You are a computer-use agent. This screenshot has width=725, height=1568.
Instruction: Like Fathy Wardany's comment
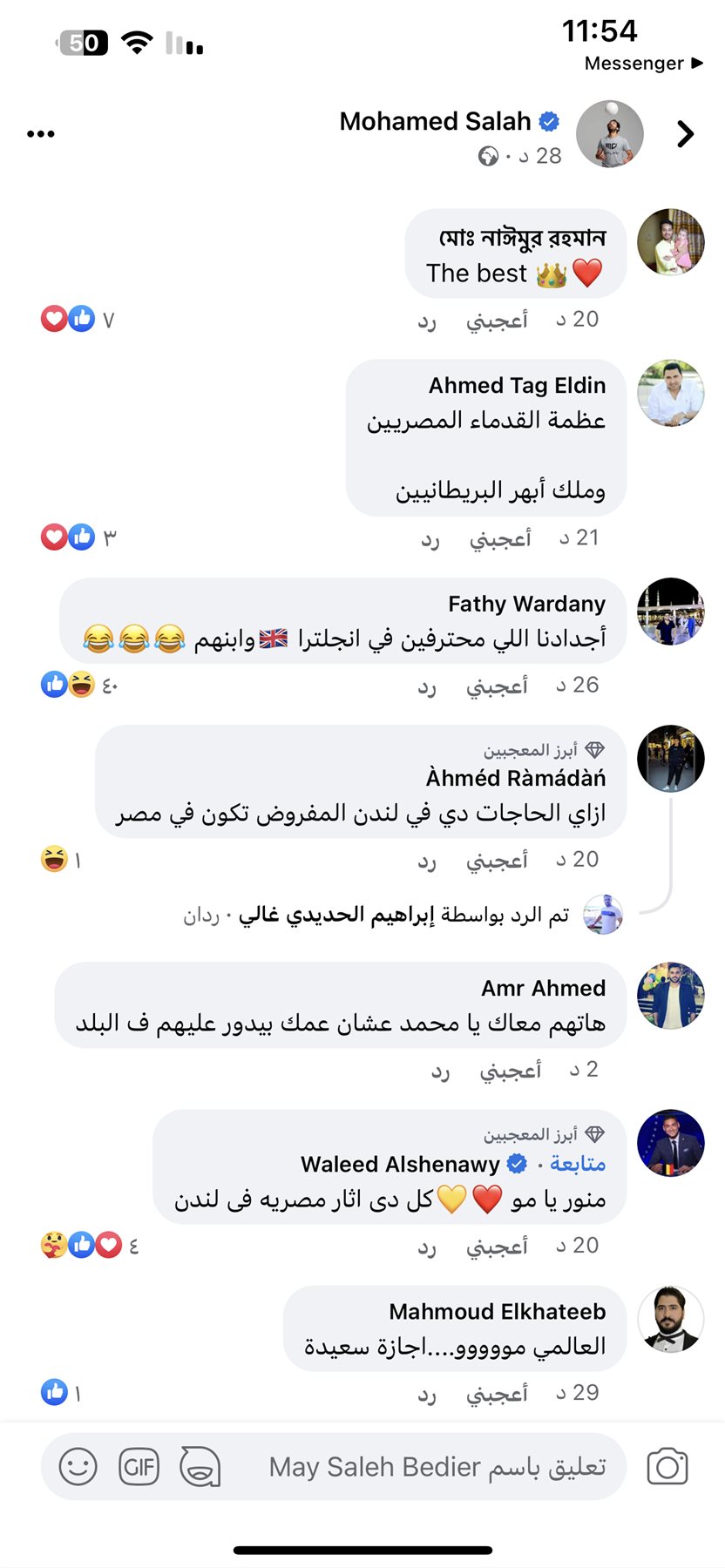click(497, 686)
